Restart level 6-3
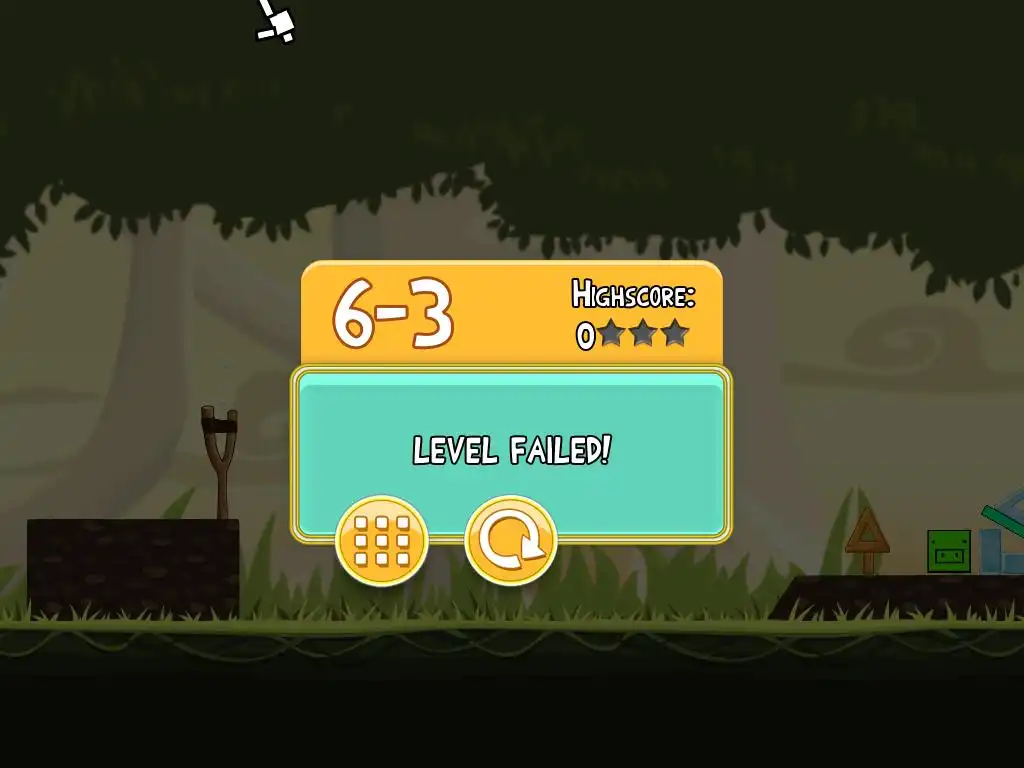Image resolution: width=1024 pixels, height=768 pixels. point(510,541)
